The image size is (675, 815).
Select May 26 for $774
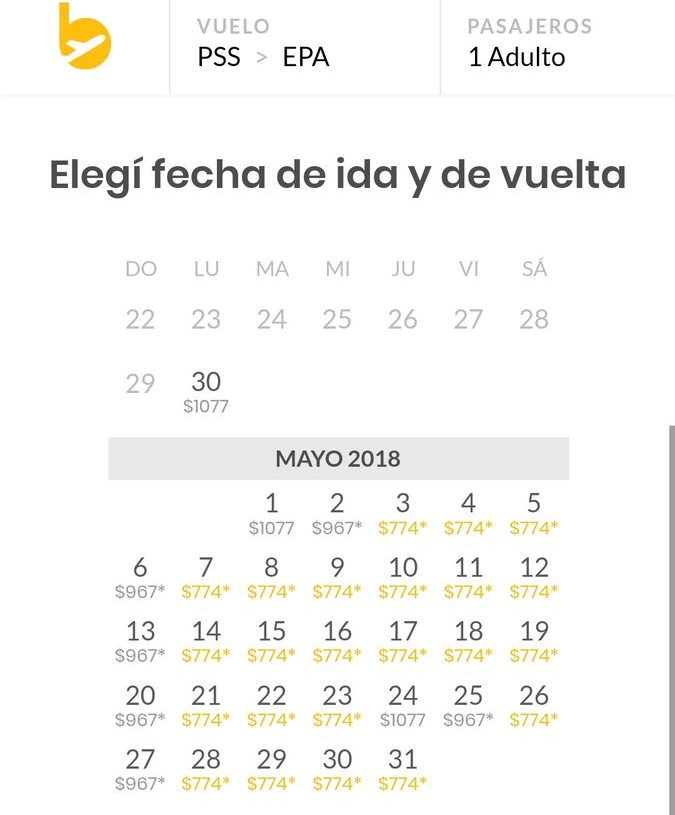[x=534, y=705]
